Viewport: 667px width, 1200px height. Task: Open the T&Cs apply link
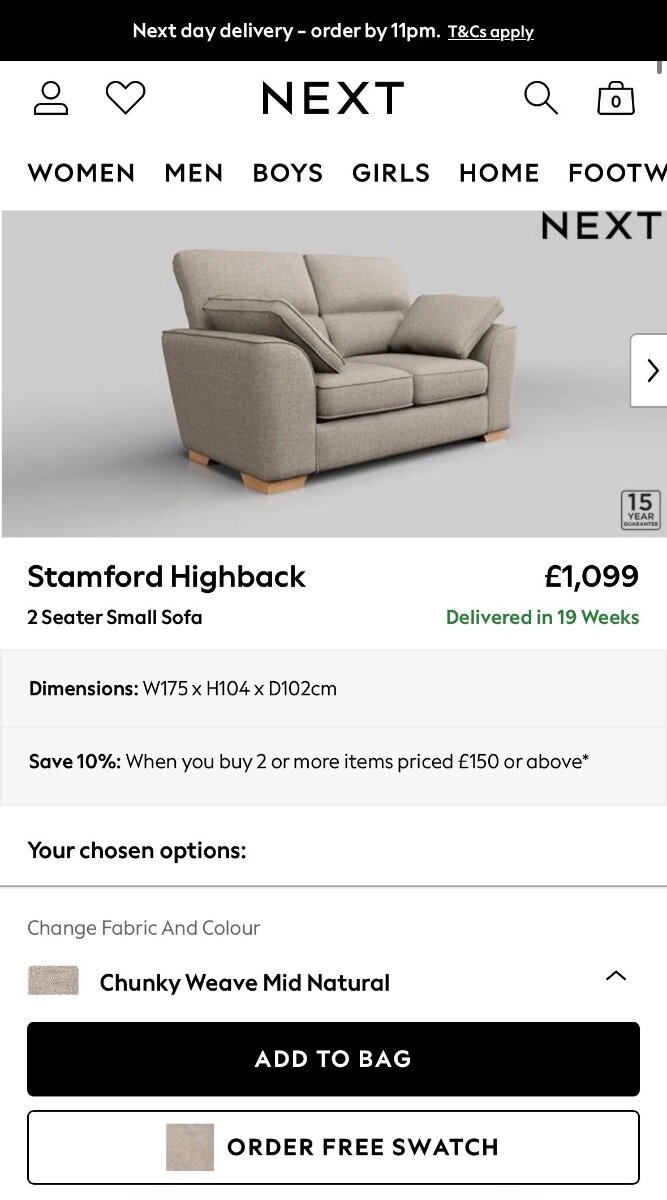coord(490,32)
